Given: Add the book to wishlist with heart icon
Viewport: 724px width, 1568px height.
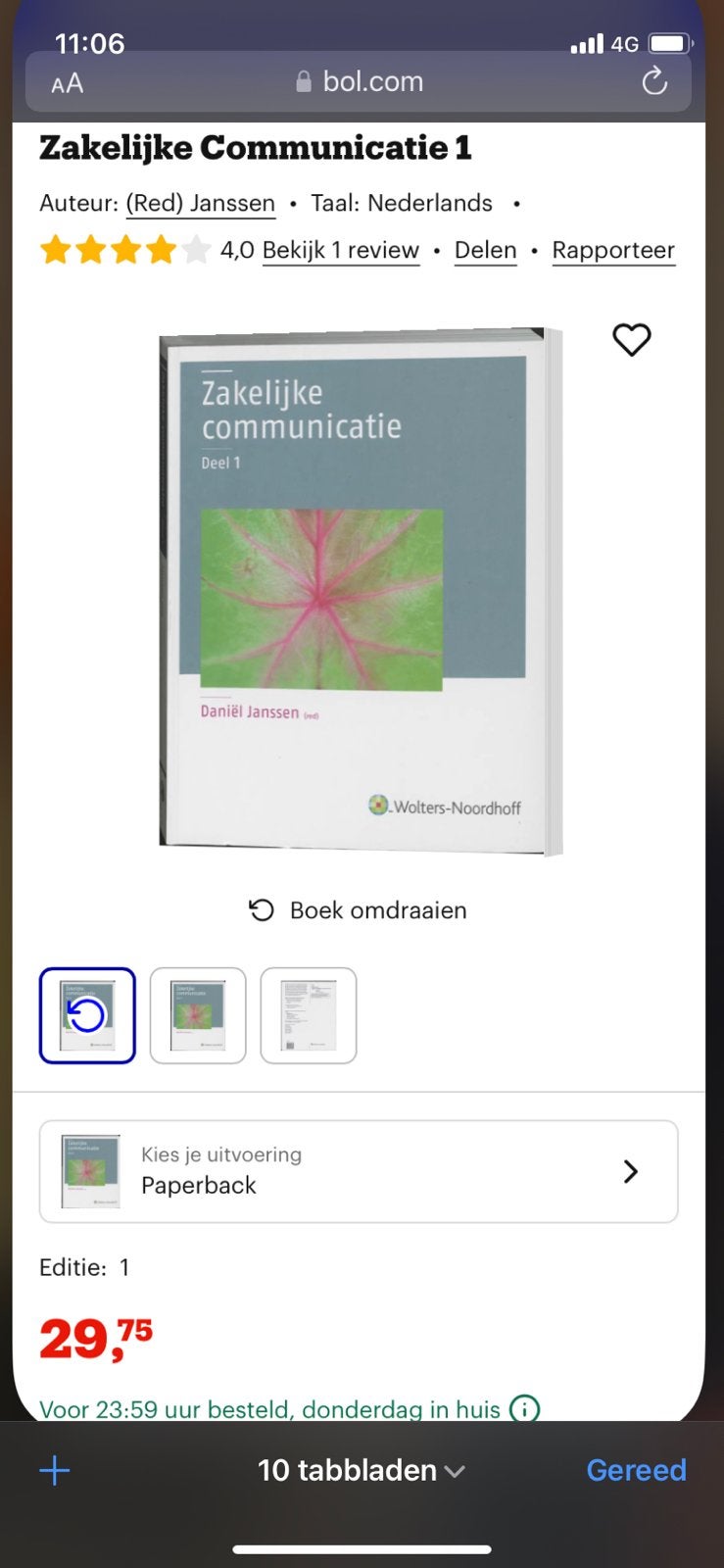Looking at the screenshot, I should [x=632, y=340].
